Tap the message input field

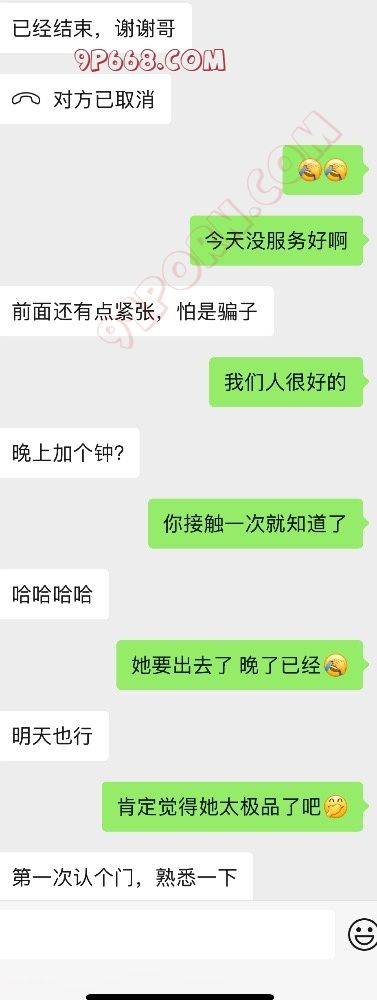tap(167, 934)
